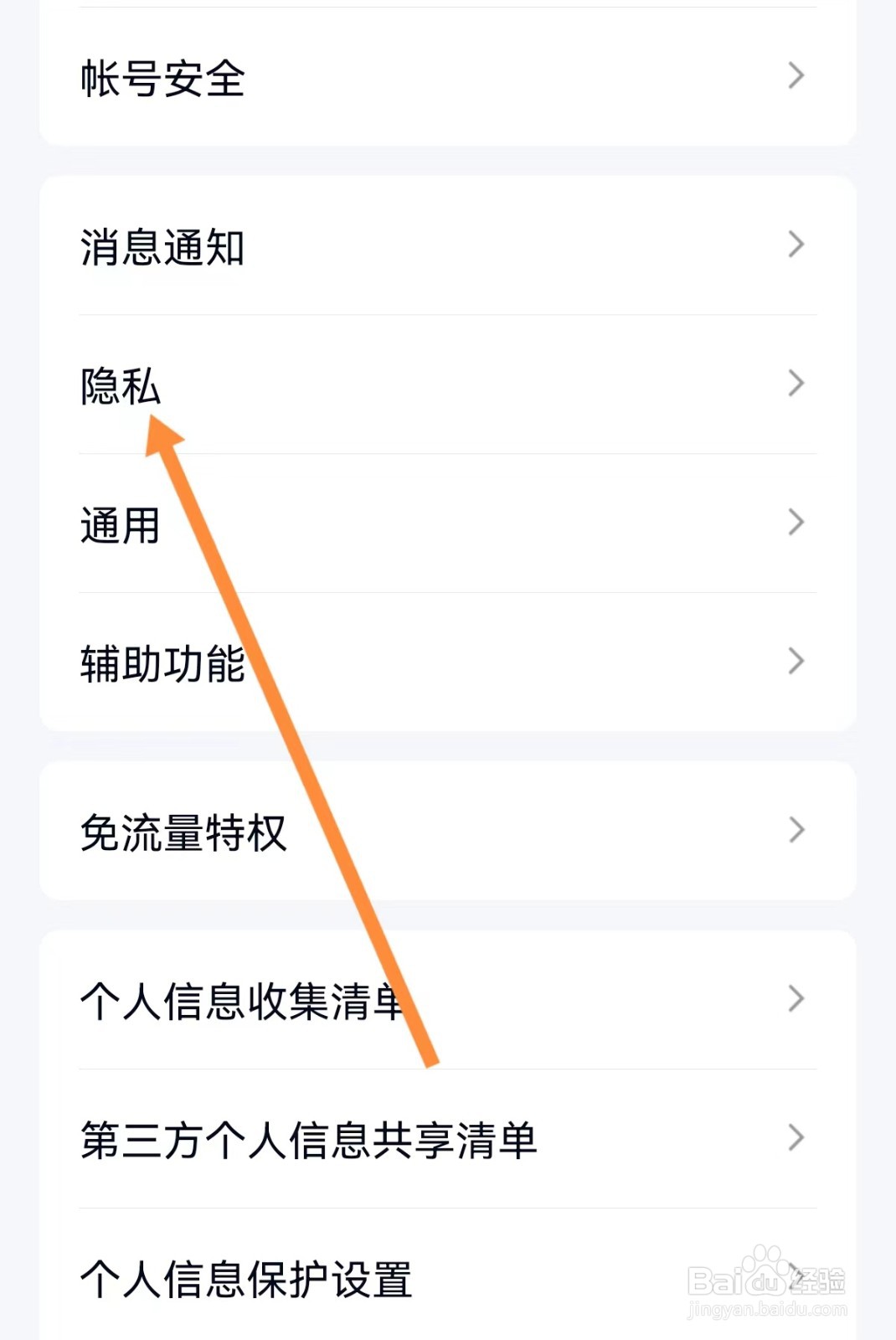Click the chevron beside 个人信息收集清单

pos(796,997)
